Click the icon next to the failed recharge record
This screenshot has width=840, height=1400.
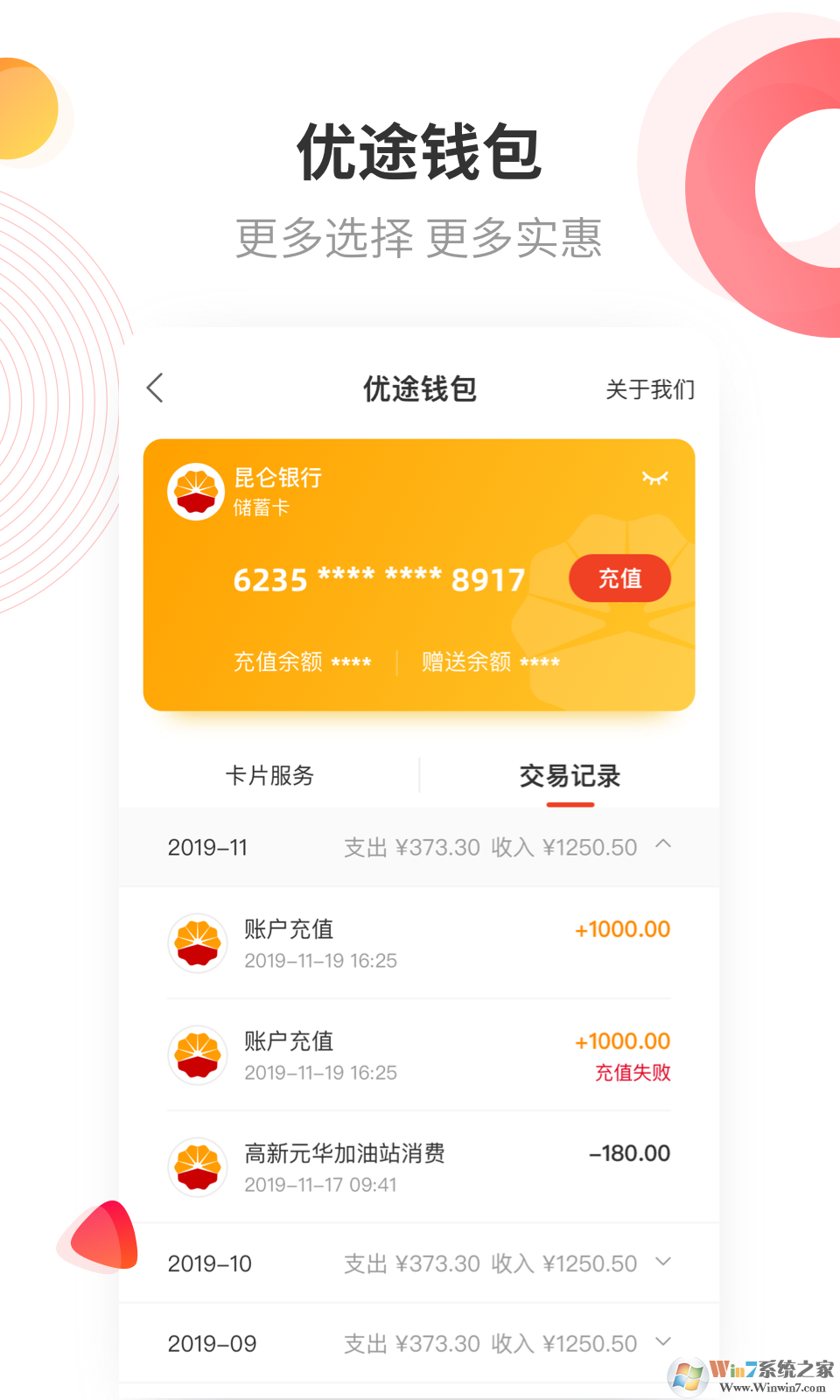point(197,1055)
